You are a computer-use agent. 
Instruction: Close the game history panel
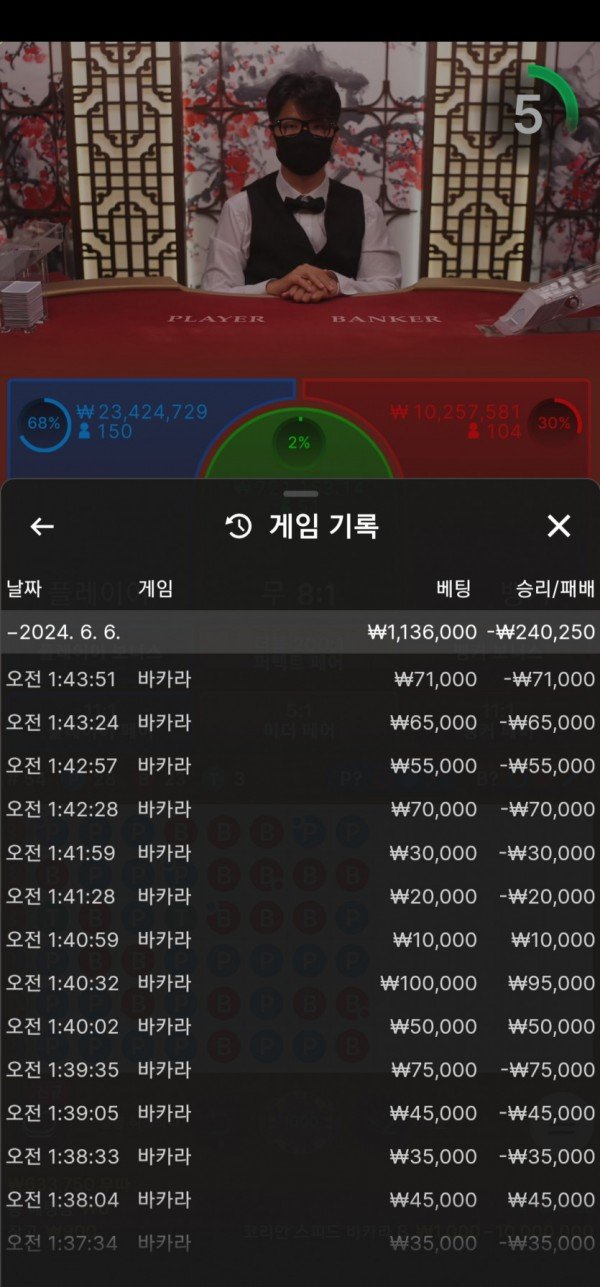559,526
